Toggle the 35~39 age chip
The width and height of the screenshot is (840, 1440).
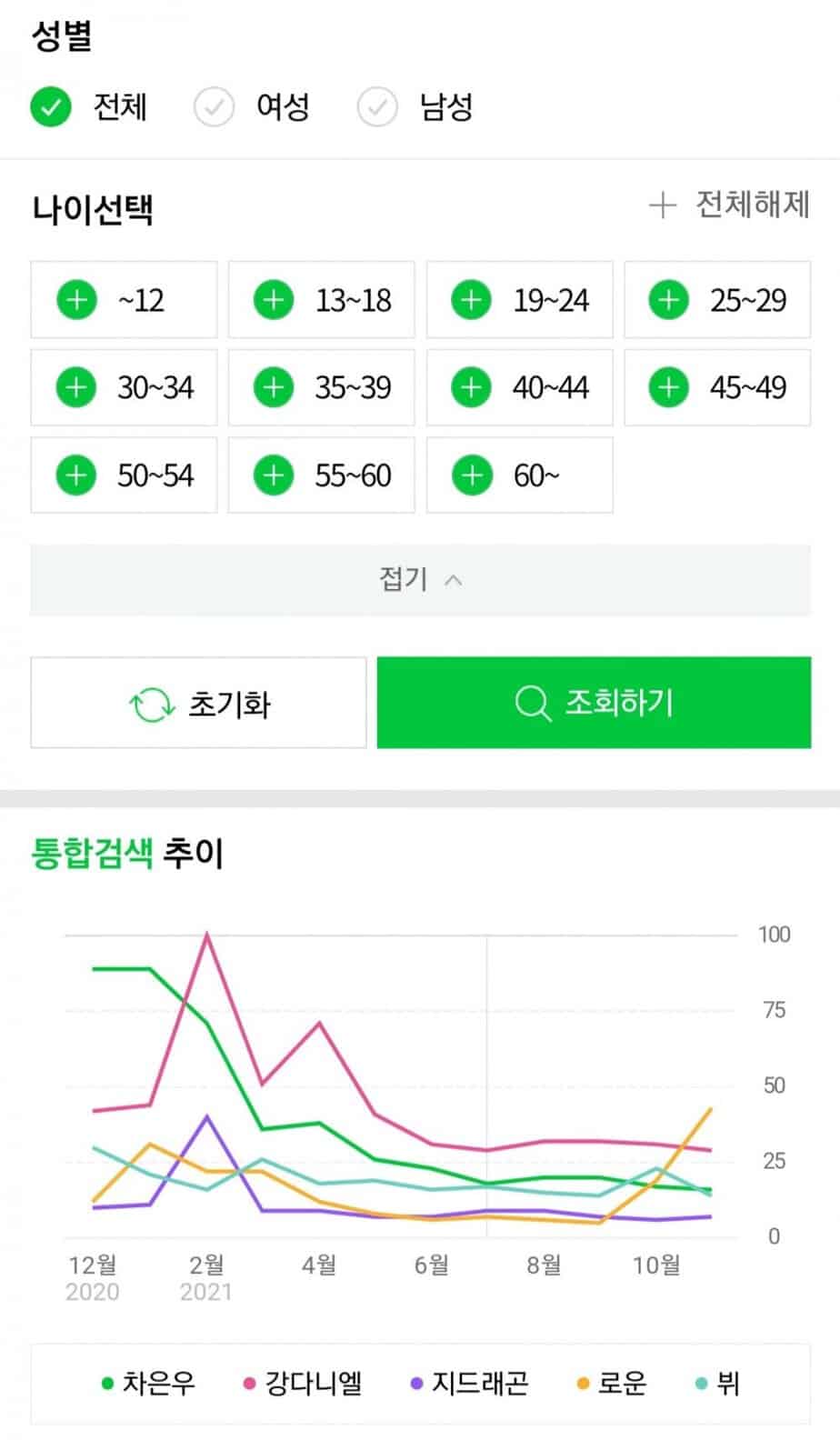[x=321, y=387]
